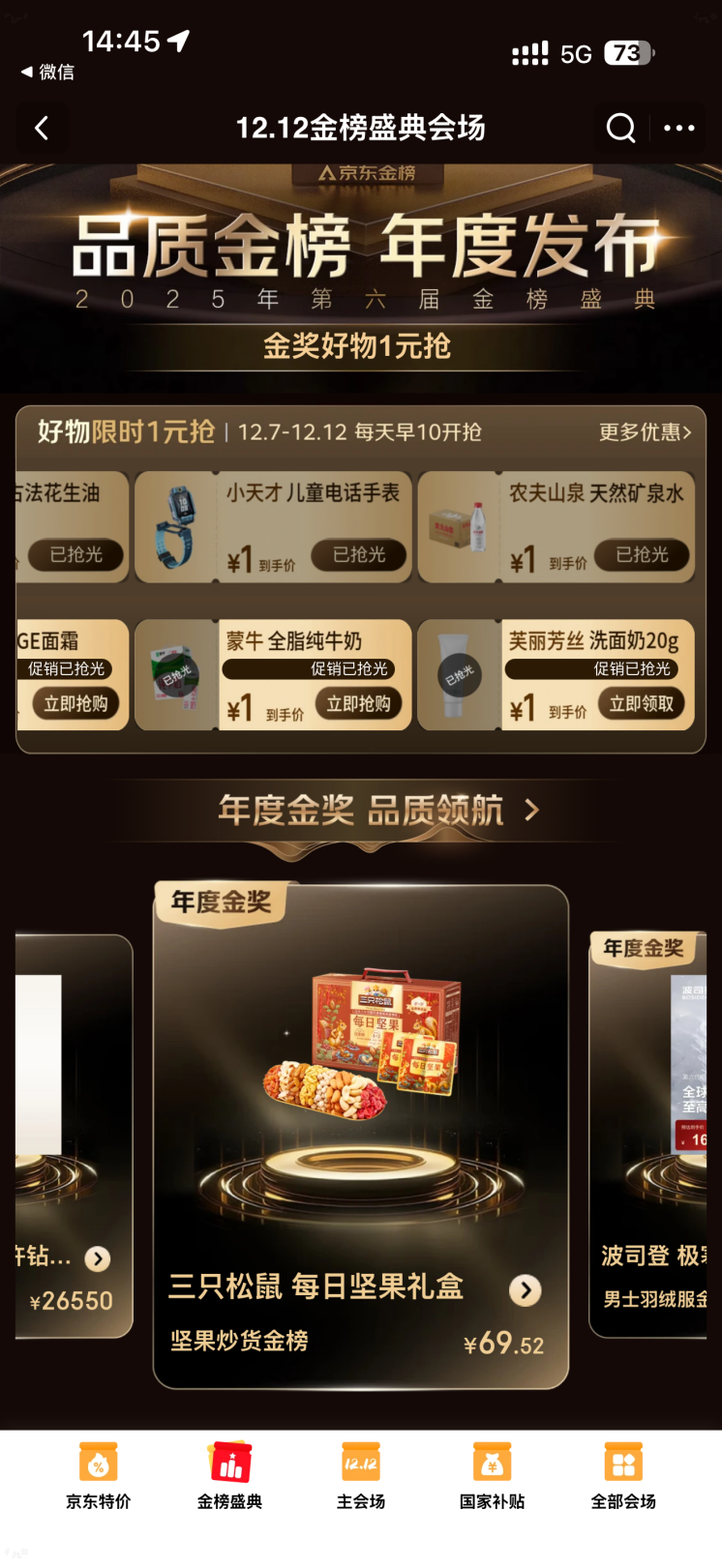Open search from the top bar
Viewport: 722px width, 1568px height.
620,128
